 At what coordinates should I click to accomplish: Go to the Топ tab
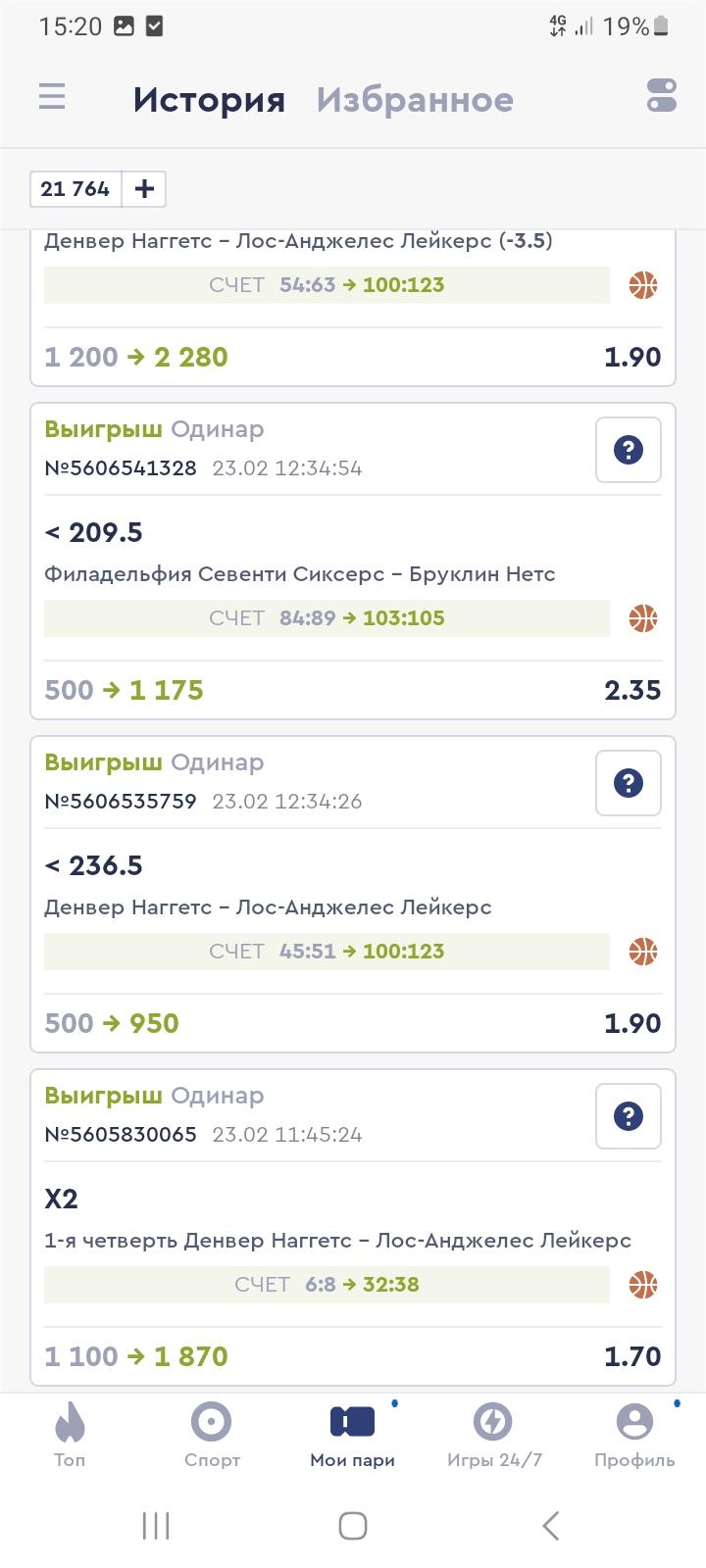pyautogui.click(x=70, y=1435)
